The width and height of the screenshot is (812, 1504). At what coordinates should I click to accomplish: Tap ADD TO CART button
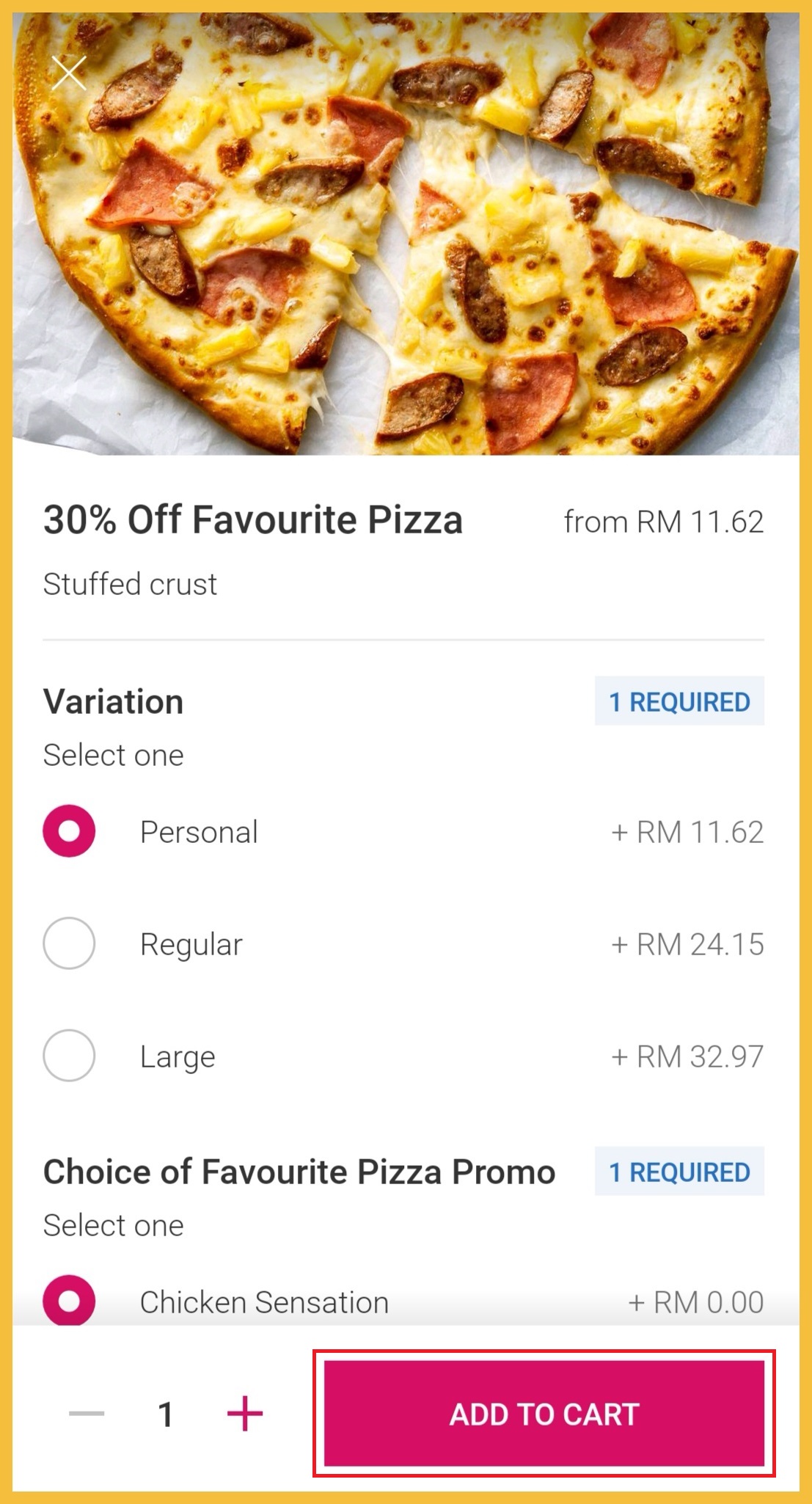[544, 1414]
